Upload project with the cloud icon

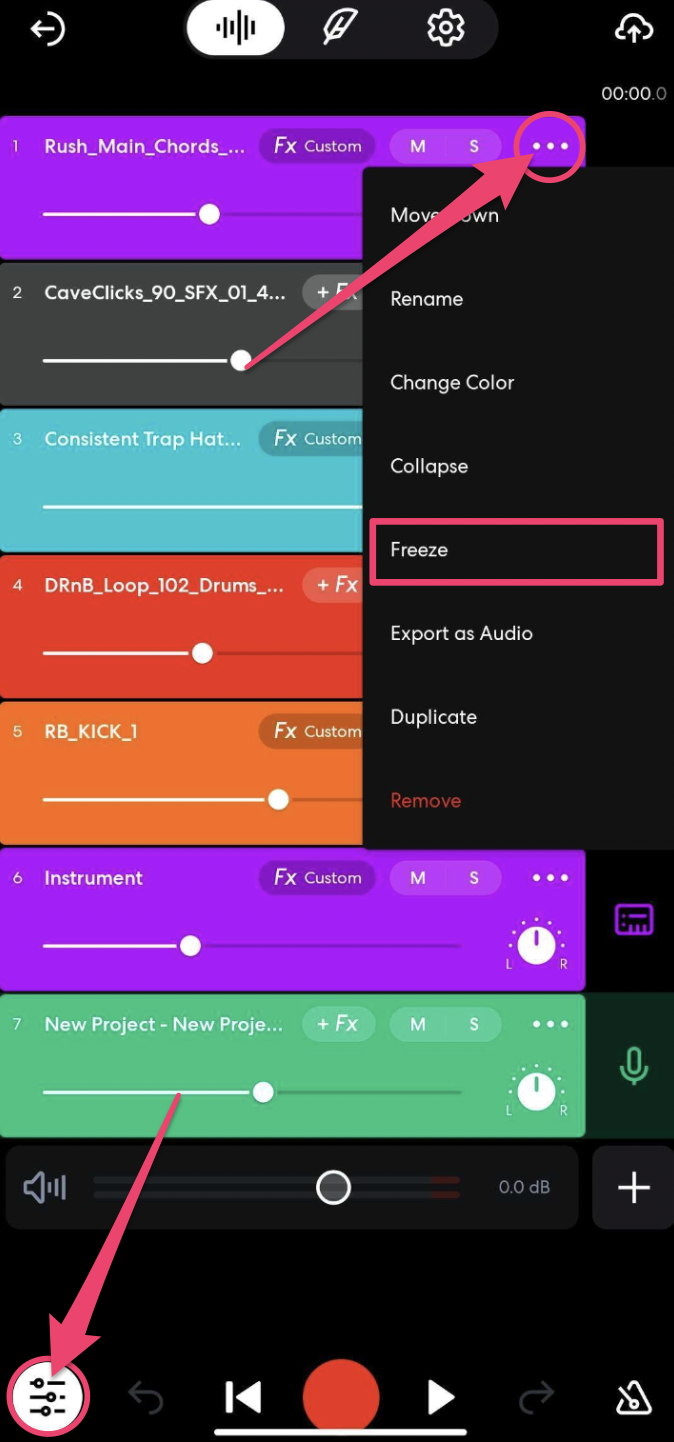(633, 30)
